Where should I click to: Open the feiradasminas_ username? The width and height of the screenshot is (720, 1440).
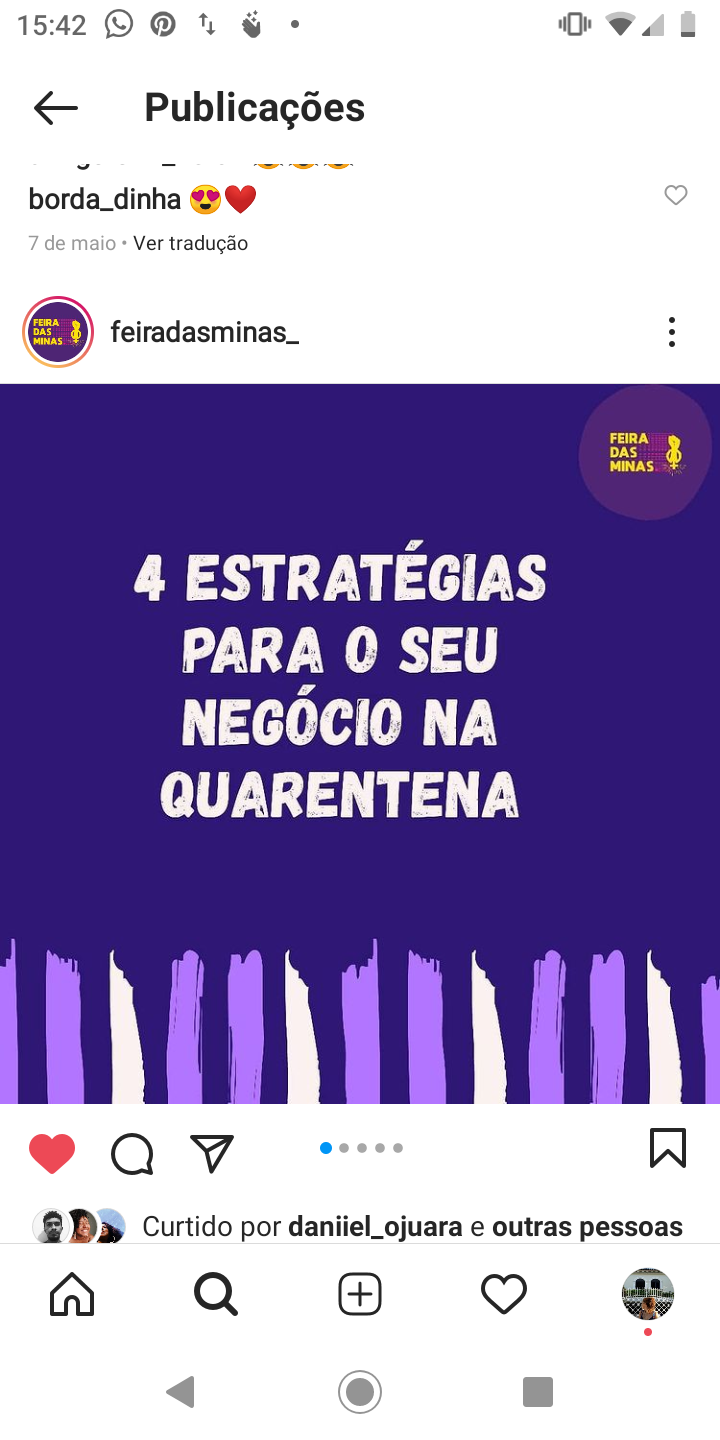[x=204, y=332]
